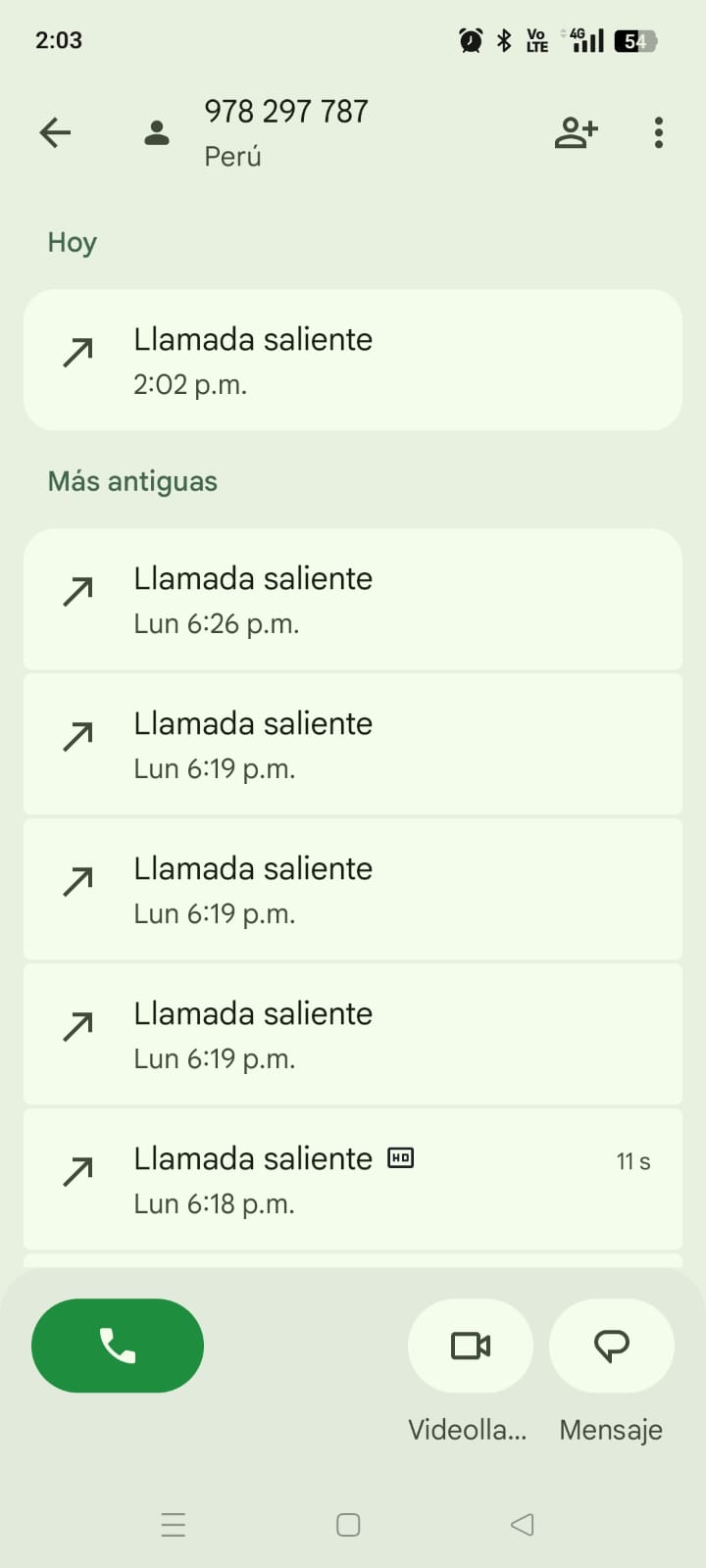Go to the home screen

pyautogui.click(x=348, y=1525)
